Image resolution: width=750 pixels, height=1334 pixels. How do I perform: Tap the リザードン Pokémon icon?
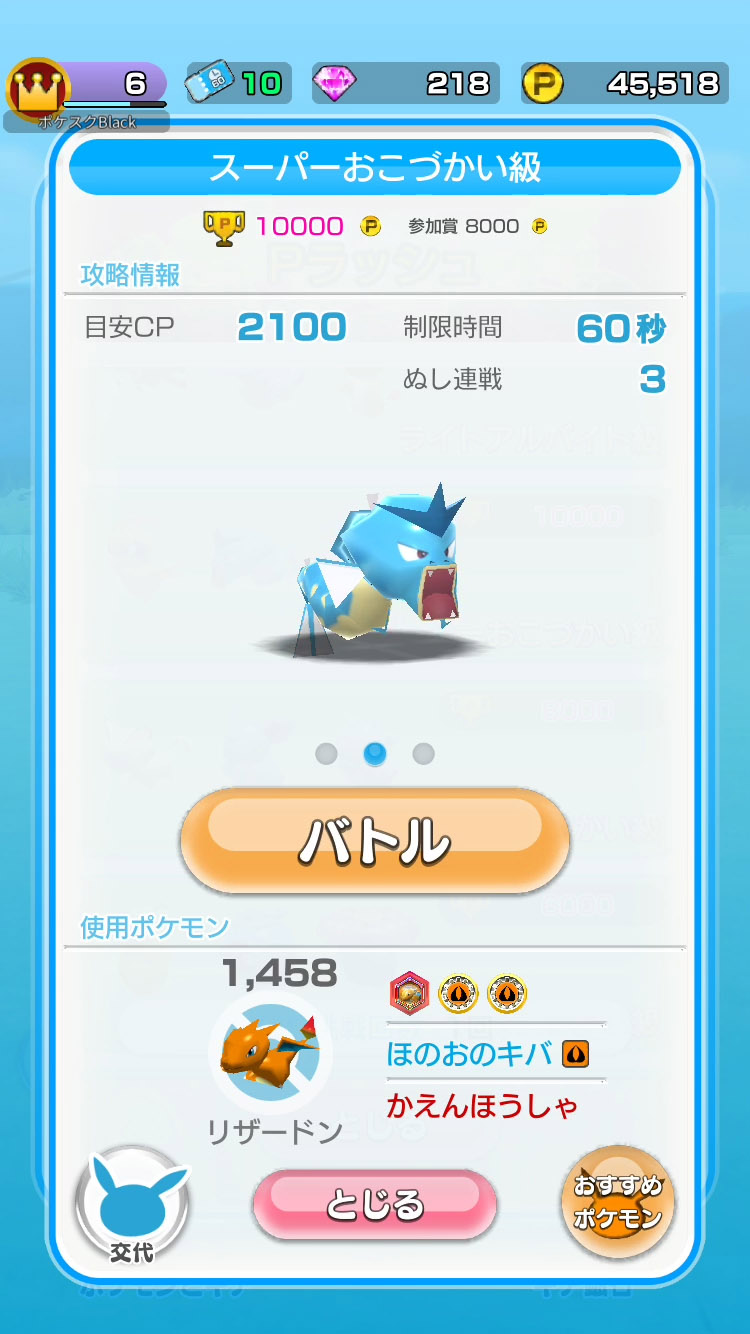pyautogui.click(x=268, y=1052)
